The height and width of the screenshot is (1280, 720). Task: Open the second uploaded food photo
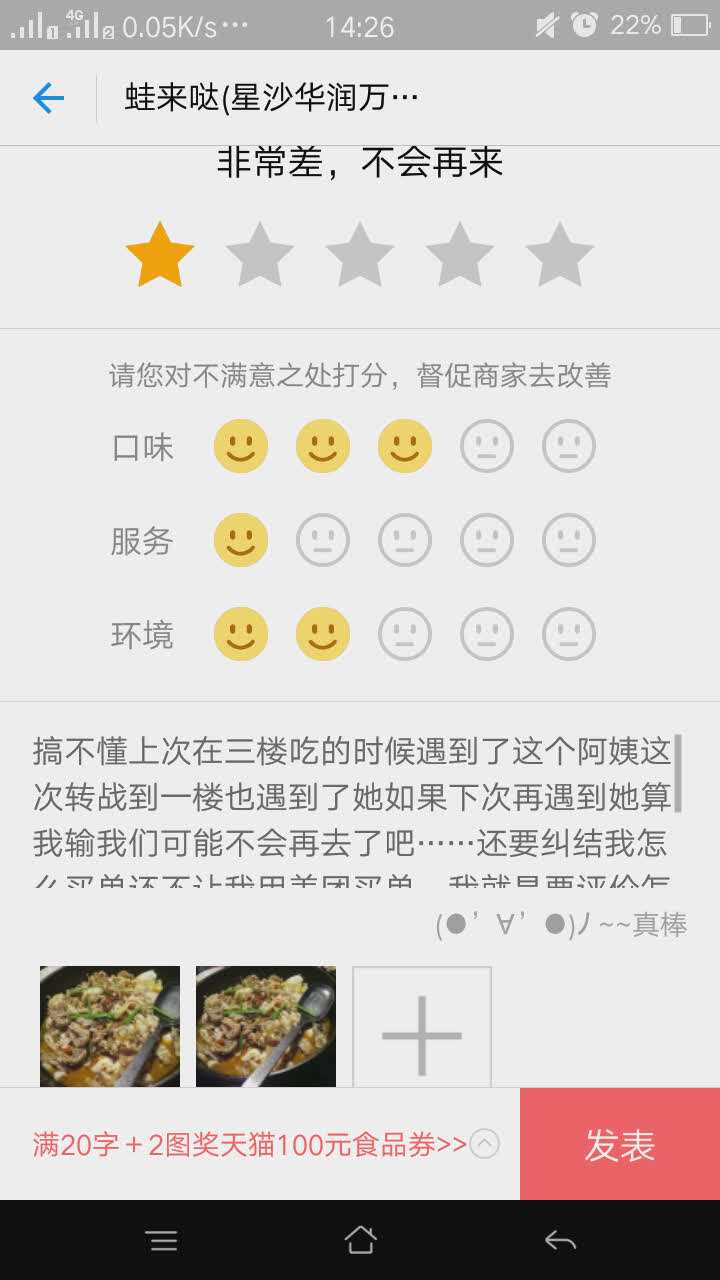pyautogui.click(x=266, y=1026)
